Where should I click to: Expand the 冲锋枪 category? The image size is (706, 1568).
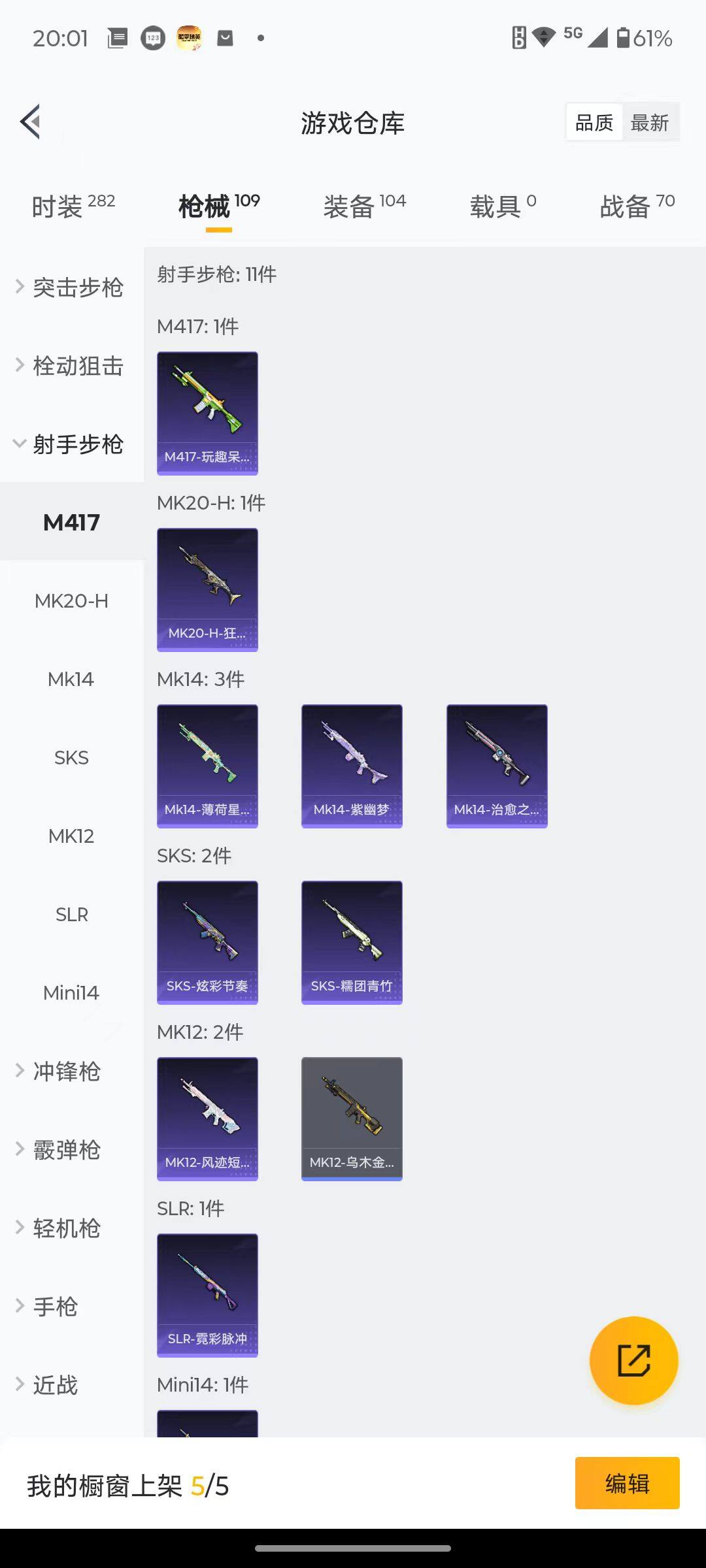pyautogui.click(x=65, y=1071)
